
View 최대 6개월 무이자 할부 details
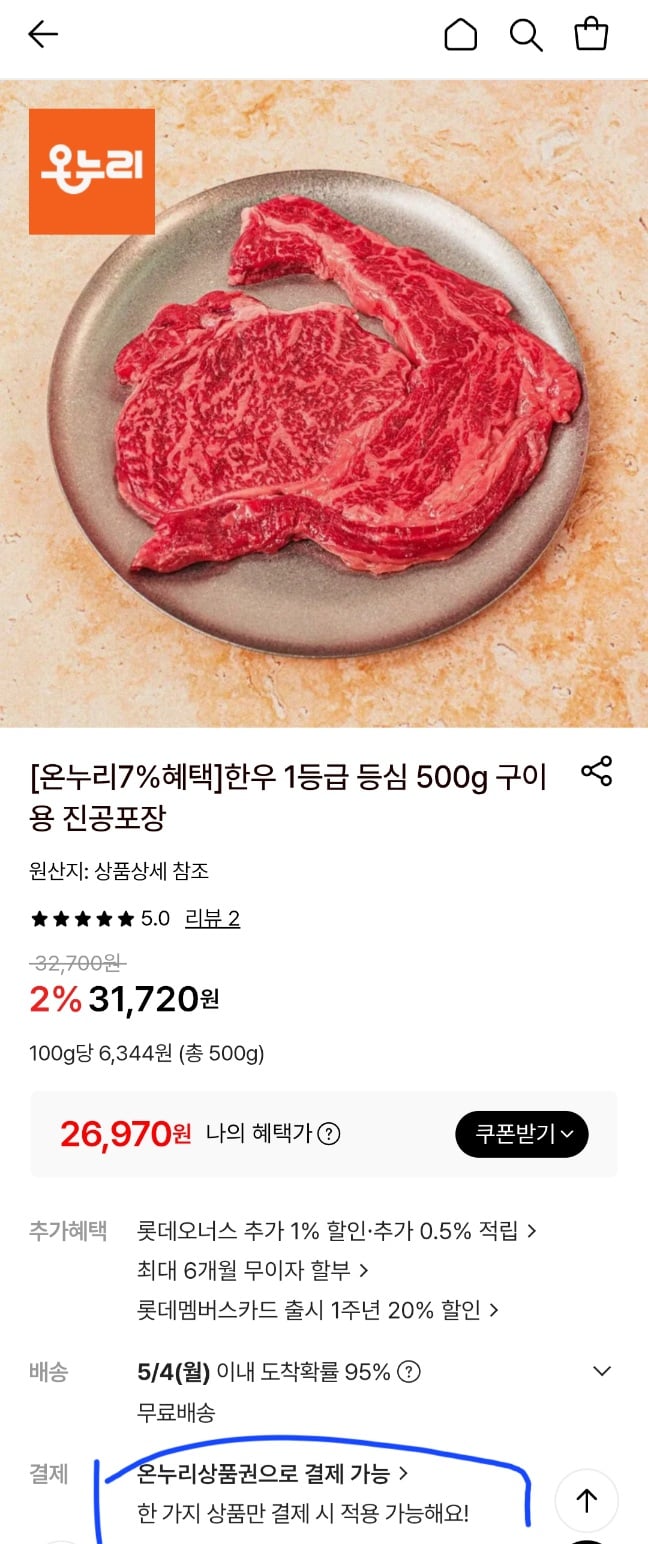click(x=253, y=1270)
